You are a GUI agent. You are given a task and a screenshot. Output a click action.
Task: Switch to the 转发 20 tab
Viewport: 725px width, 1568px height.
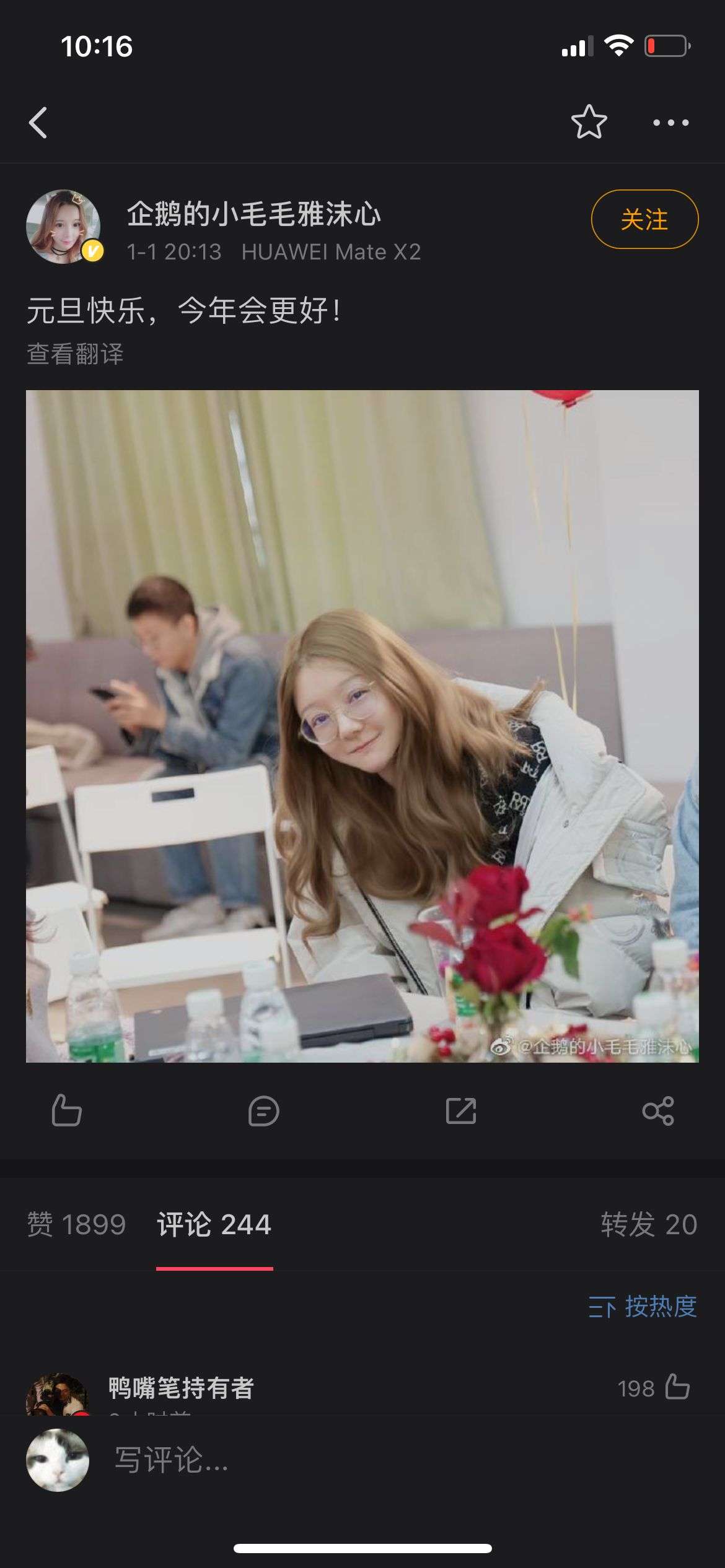point(649,1224)
